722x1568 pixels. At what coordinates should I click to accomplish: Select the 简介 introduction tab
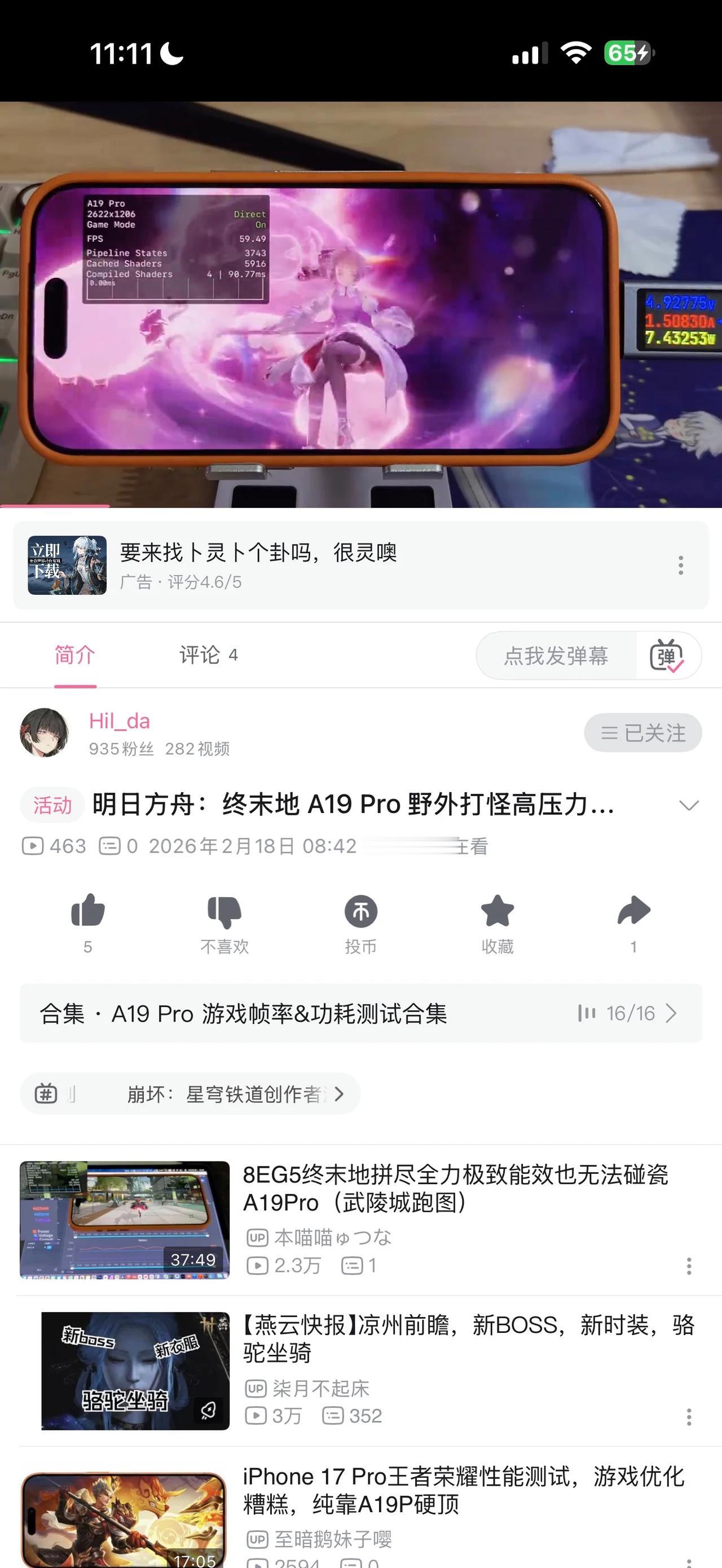(x=74, y=656)
